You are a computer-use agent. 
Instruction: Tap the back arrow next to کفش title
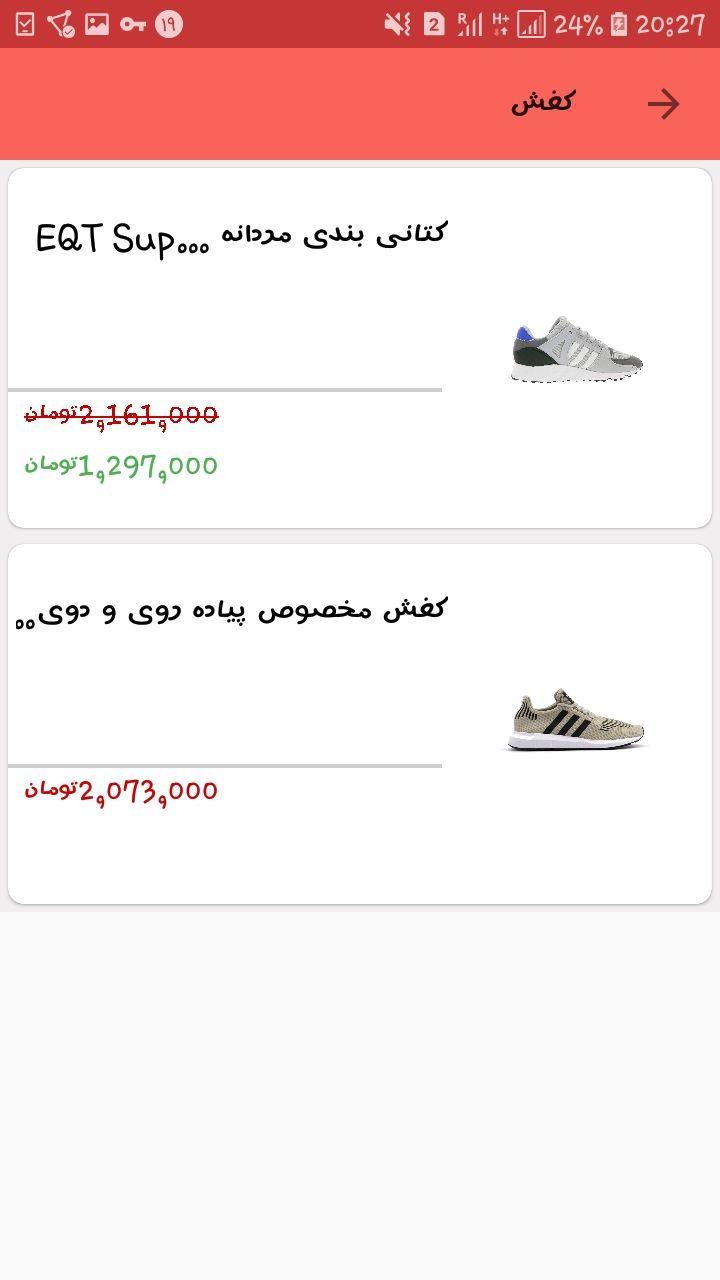point(664,103)
